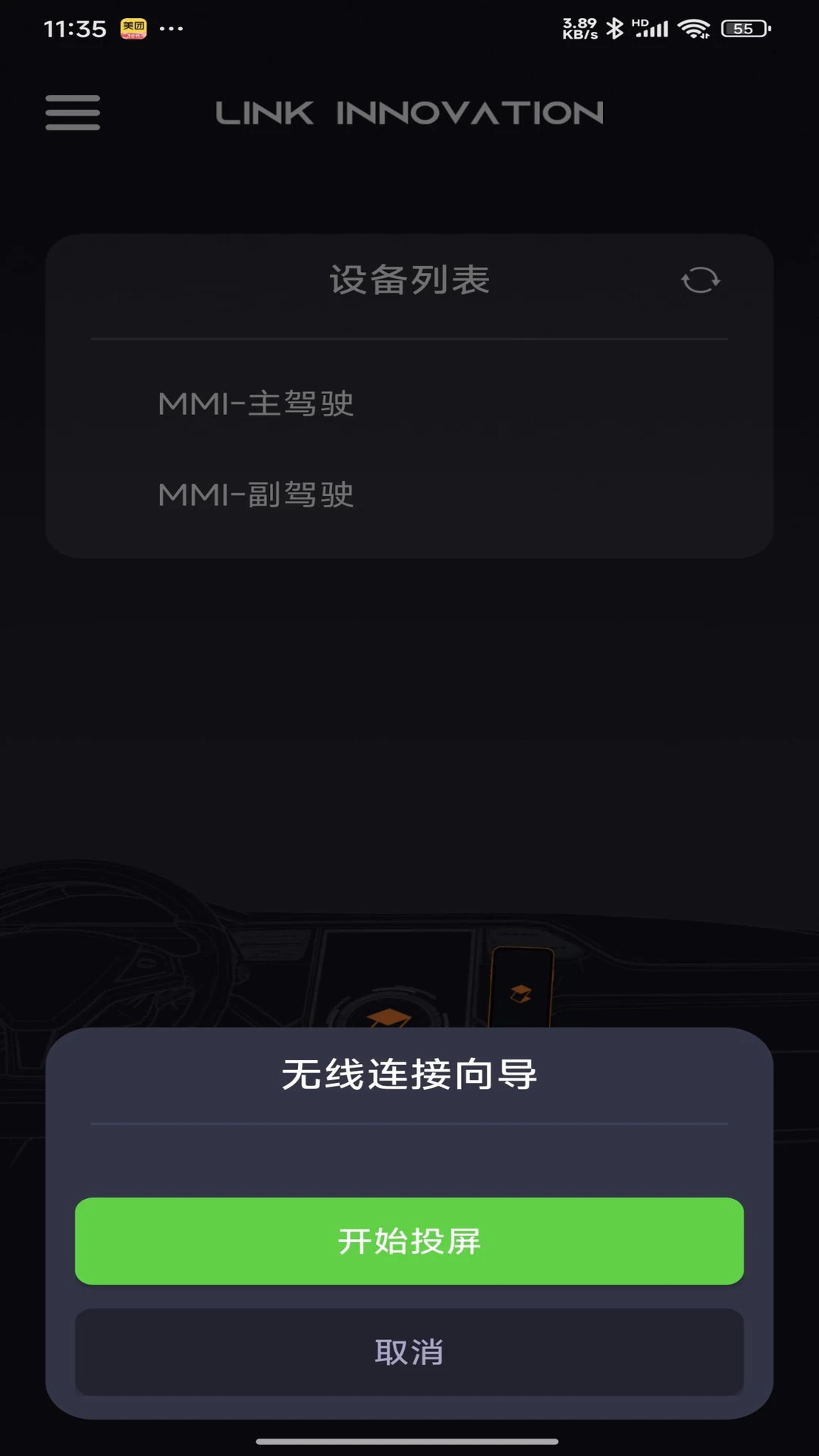Tap the 设备列表 header text
The width and height of the screenshot is (819, 1456).
(x=409, y=279)
